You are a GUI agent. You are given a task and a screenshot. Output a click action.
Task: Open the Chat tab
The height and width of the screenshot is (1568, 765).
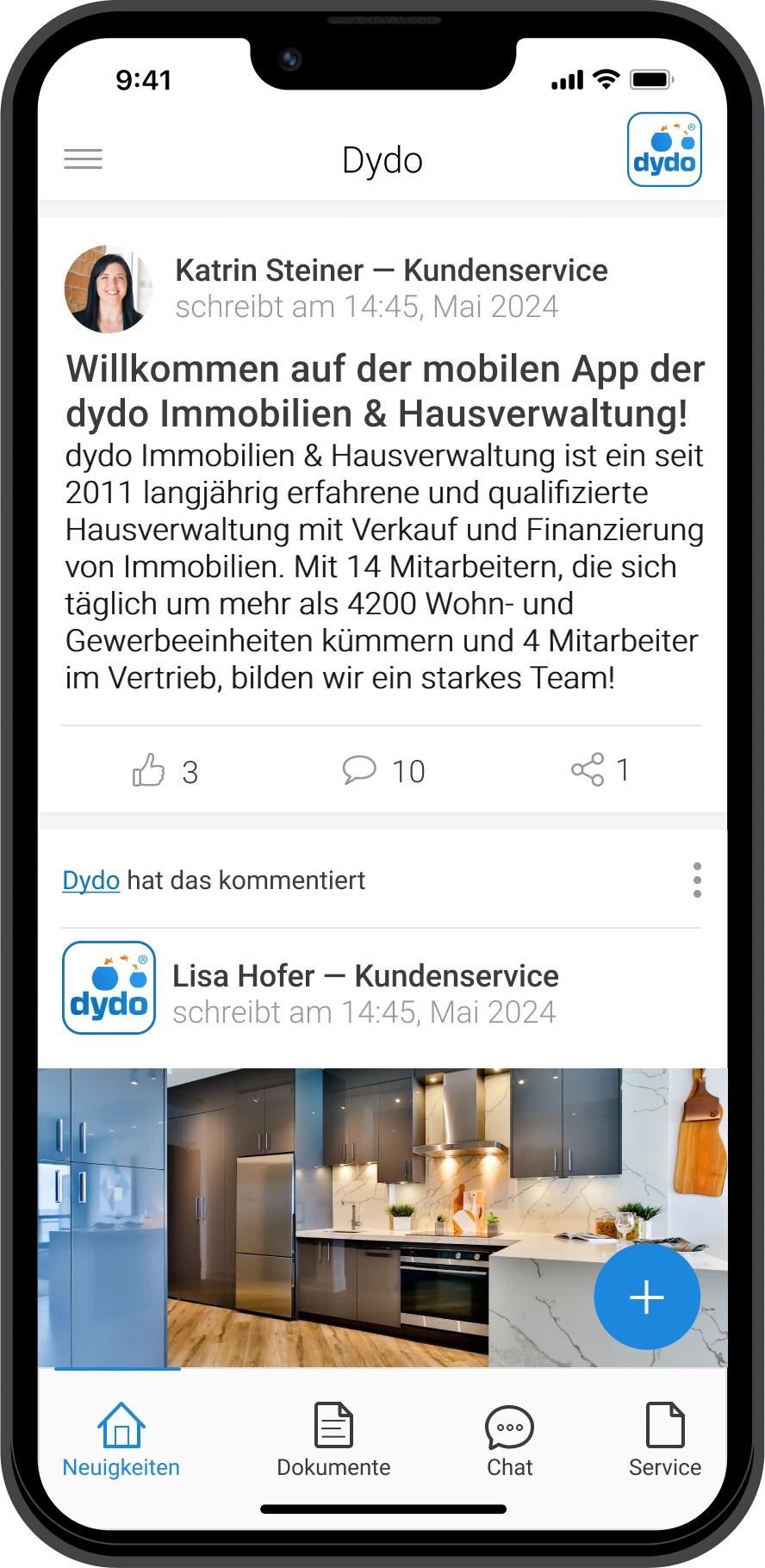(509, 1440)
